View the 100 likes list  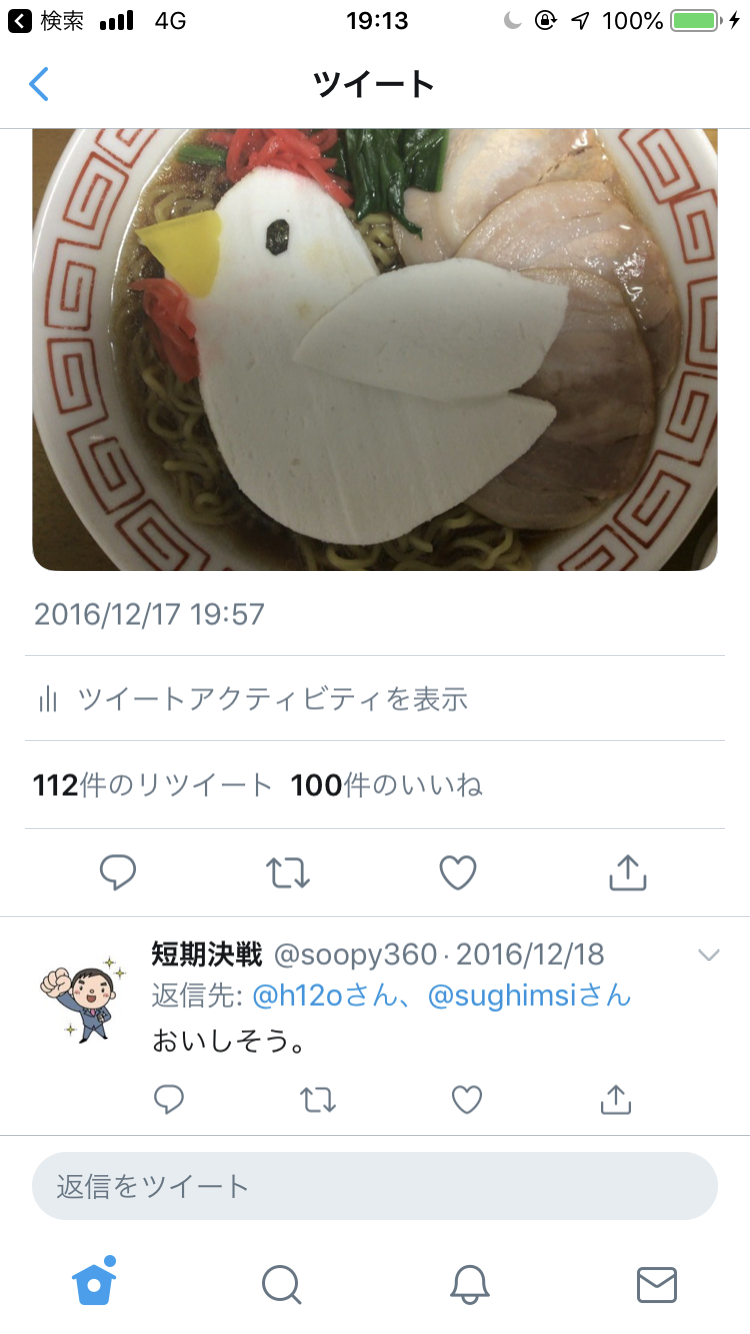coord(386,786)
